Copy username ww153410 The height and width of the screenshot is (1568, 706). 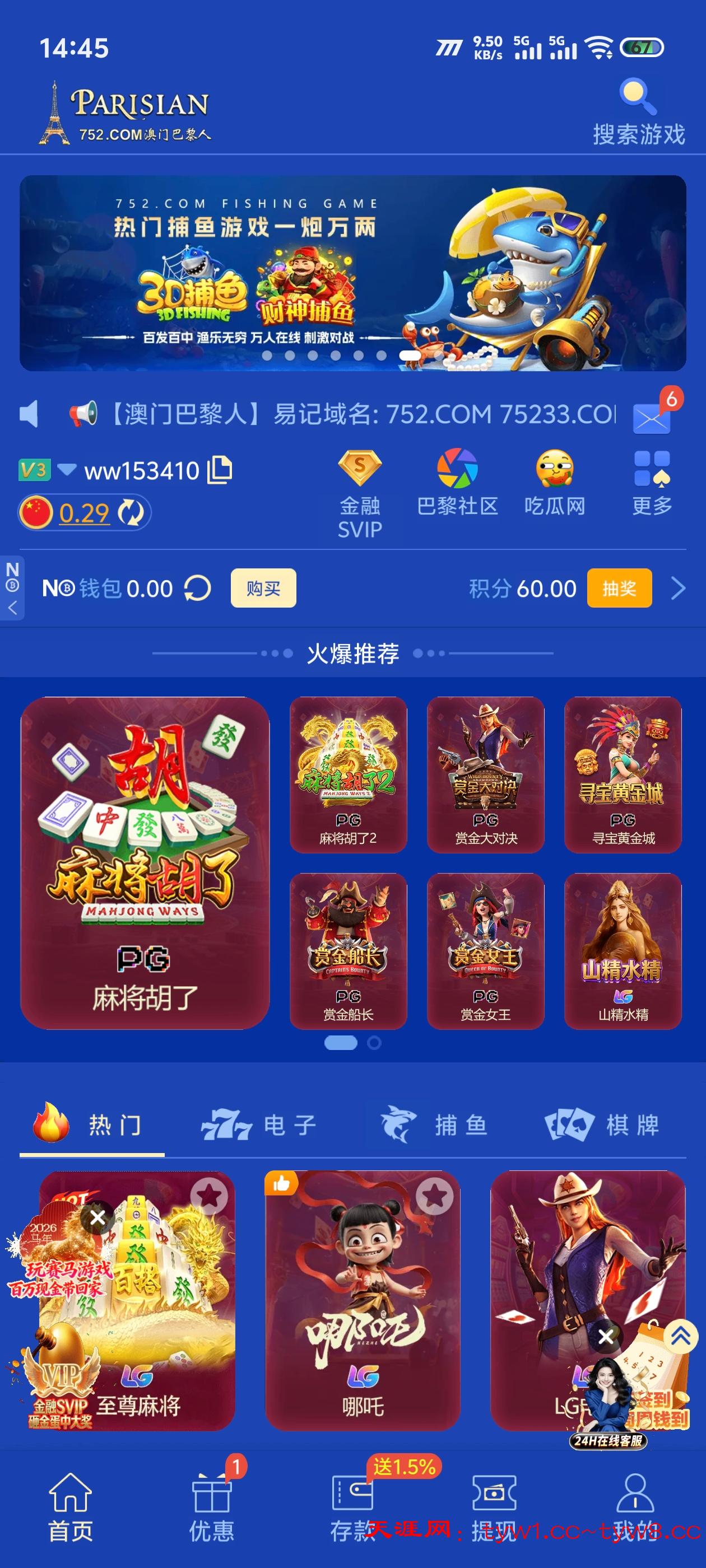pyautogui.click(x=220, y=470)
